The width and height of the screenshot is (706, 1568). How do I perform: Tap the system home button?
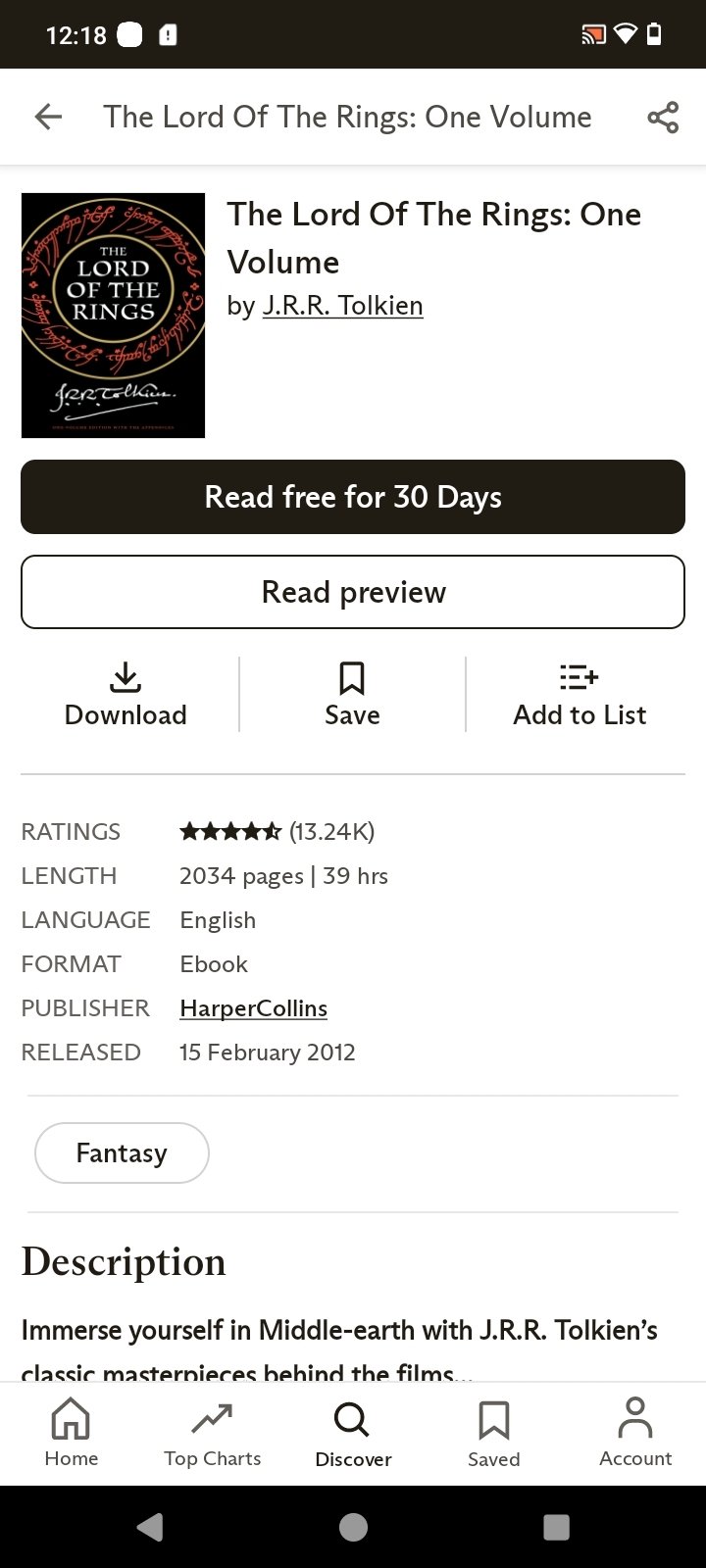tap(353, 1527)
